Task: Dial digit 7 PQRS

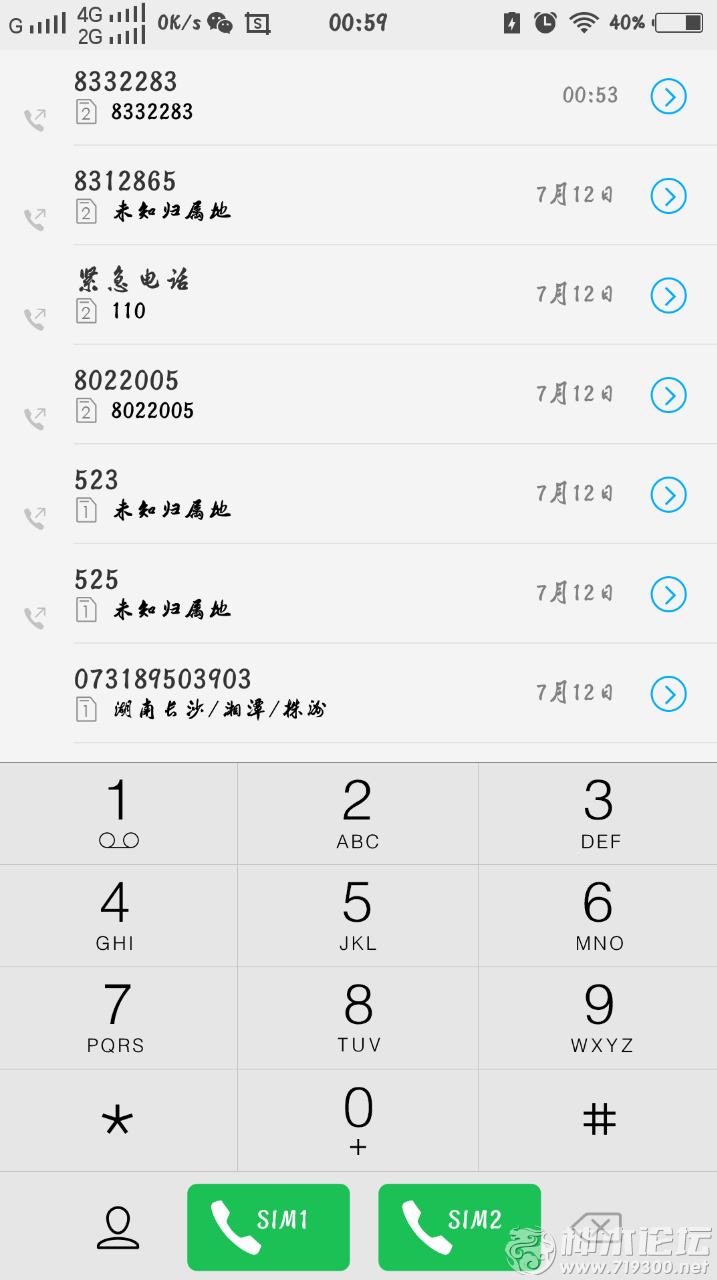Action: (x=118, y=1018)
